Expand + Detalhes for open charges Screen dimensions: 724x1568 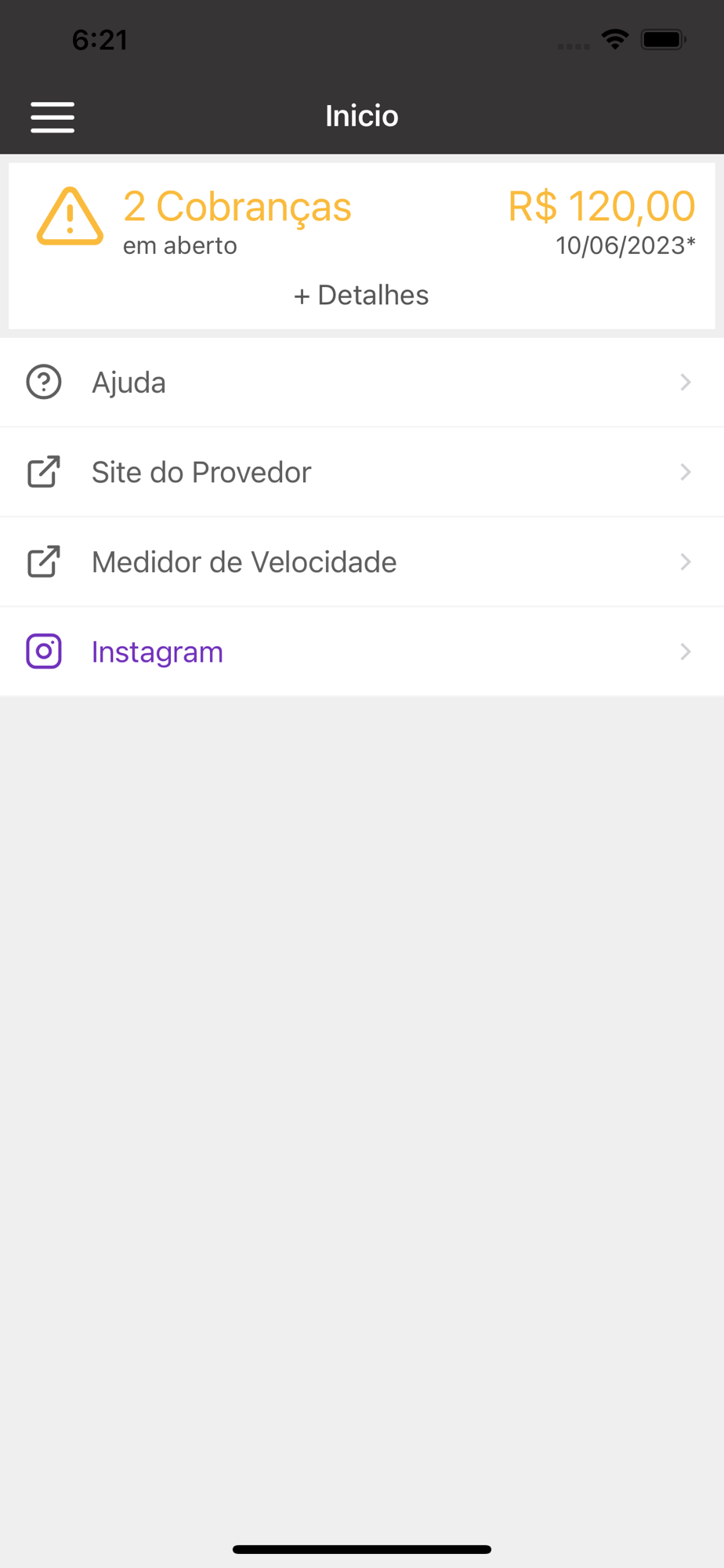[361, 296]
